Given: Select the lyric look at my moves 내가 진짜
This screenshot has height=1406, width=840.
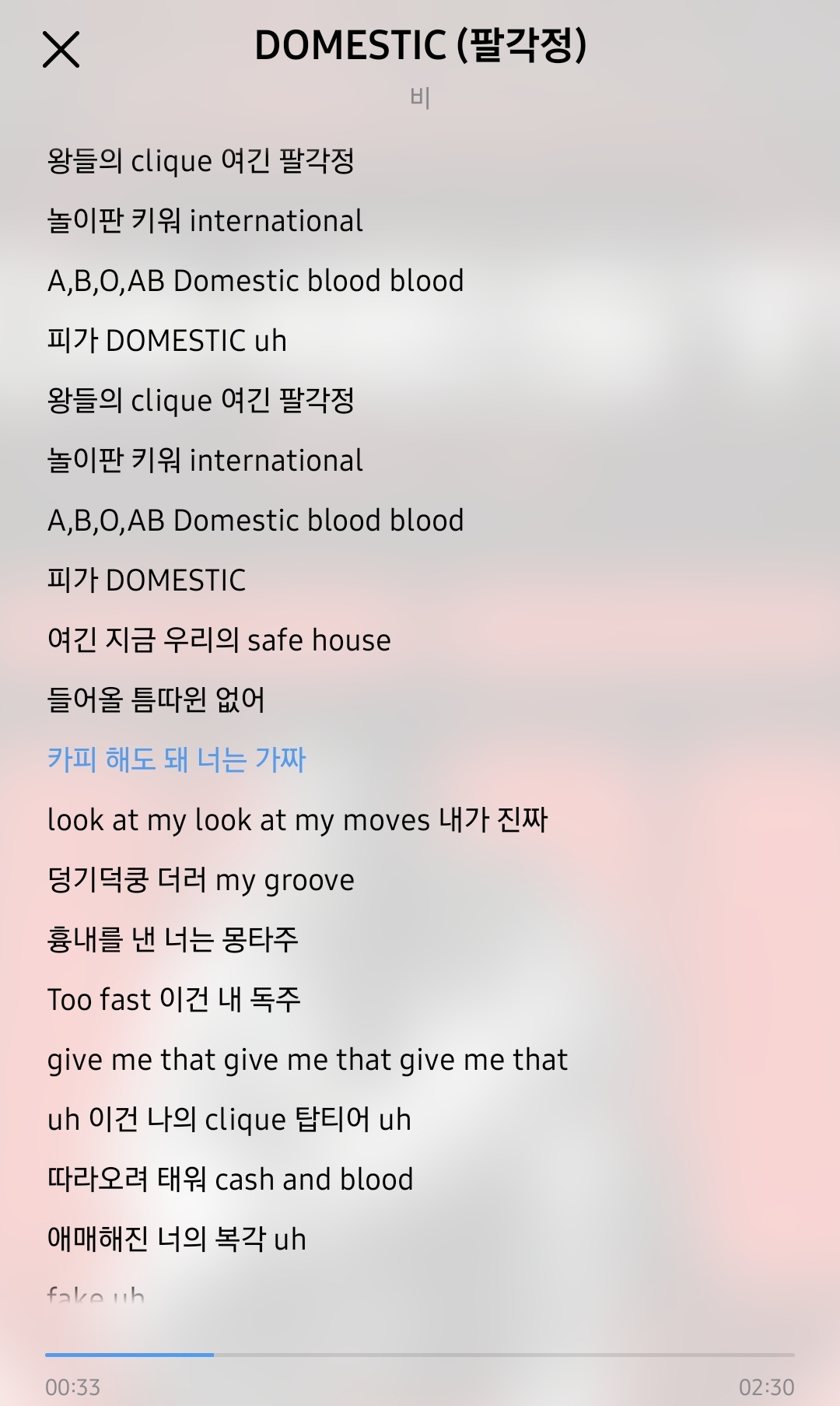Looking at the screenshot, I should pos(299,819).
